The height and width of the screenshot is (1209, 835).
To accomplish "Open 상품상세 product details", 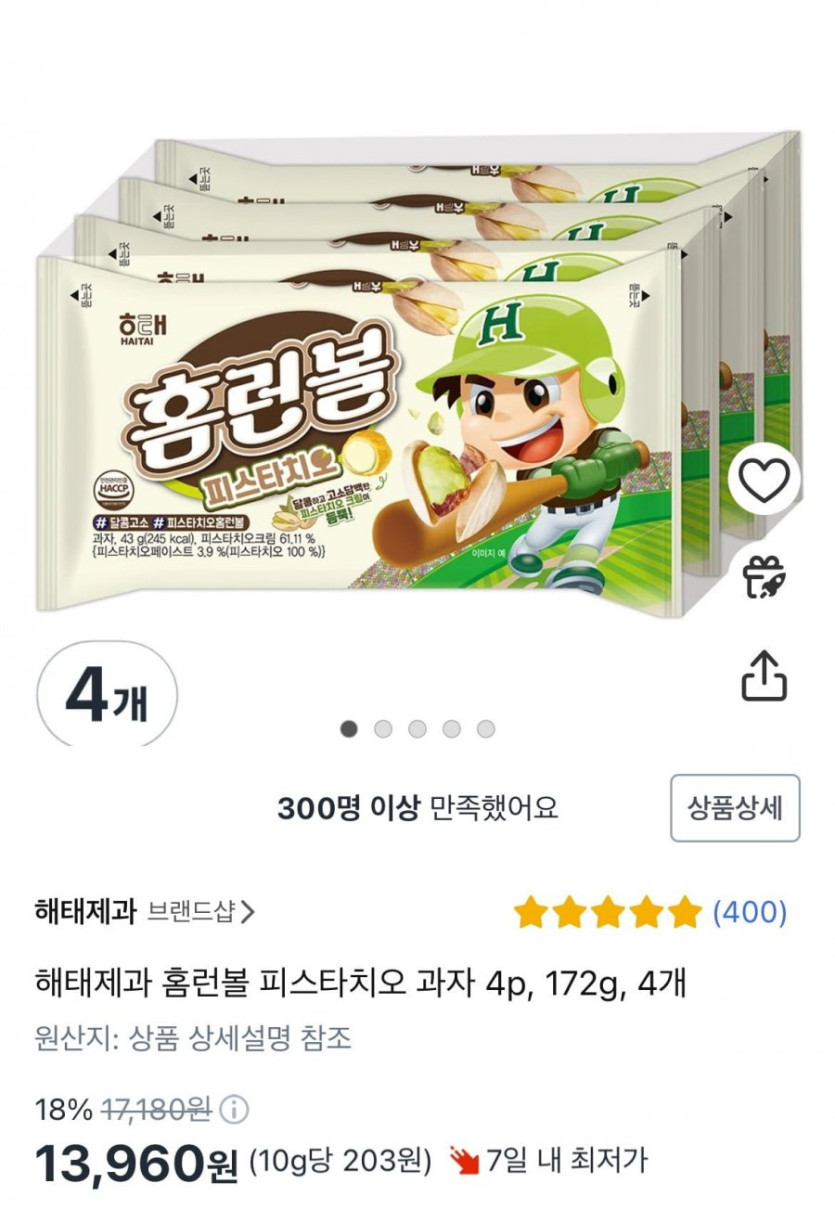I will (x=734, y=807).
